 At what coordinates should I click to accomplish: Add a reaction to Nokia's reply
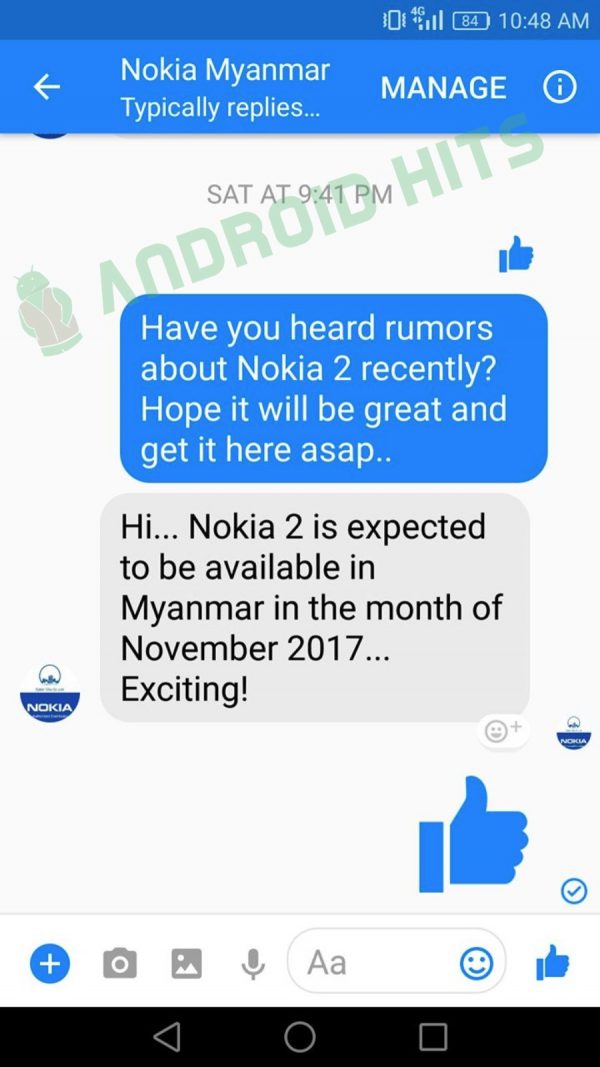(503, 731)
